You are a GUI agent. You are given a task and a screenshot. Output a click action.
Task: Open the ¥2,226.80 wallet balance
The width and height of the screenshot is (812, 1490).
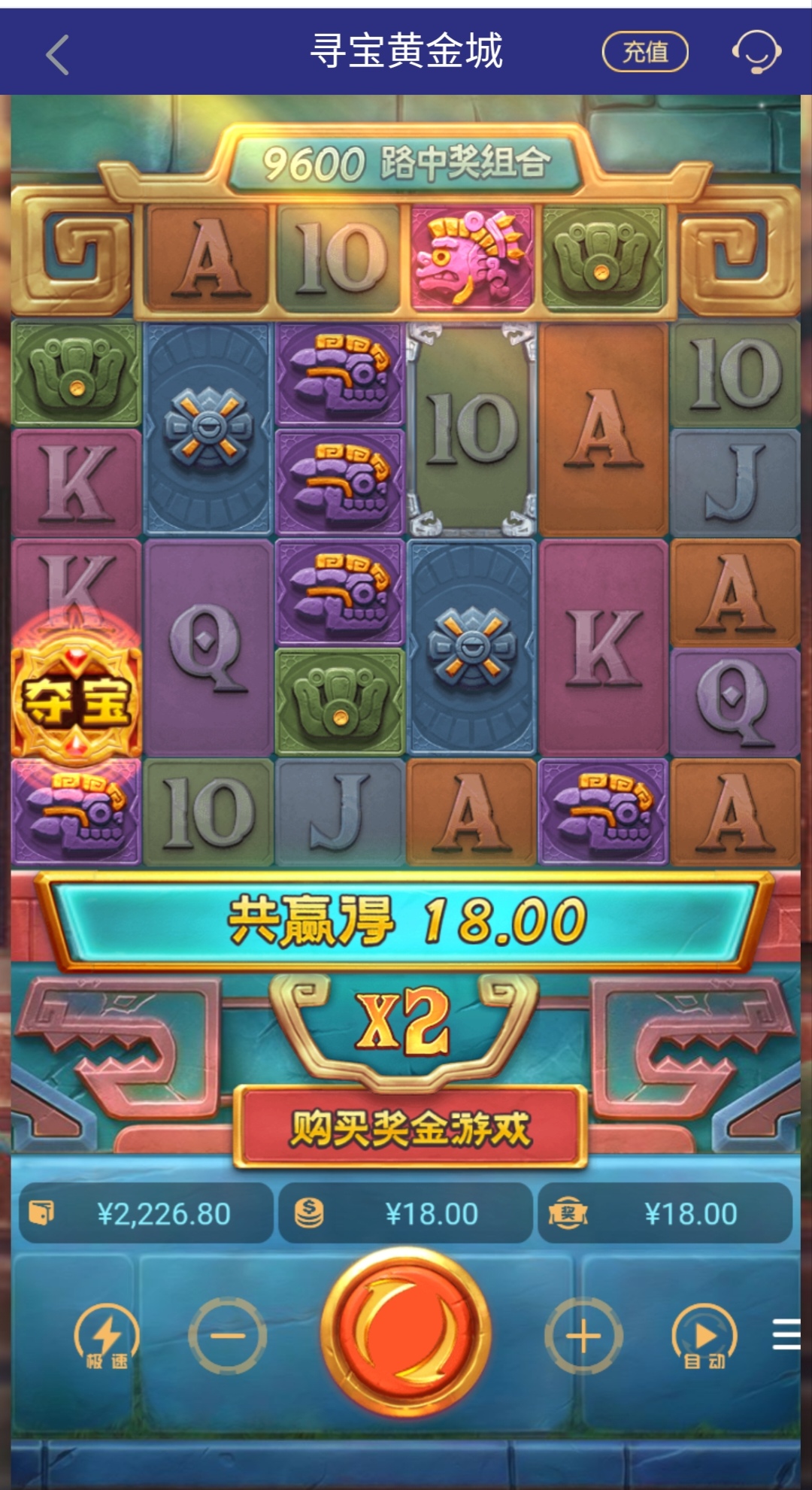coord(147,1213)
